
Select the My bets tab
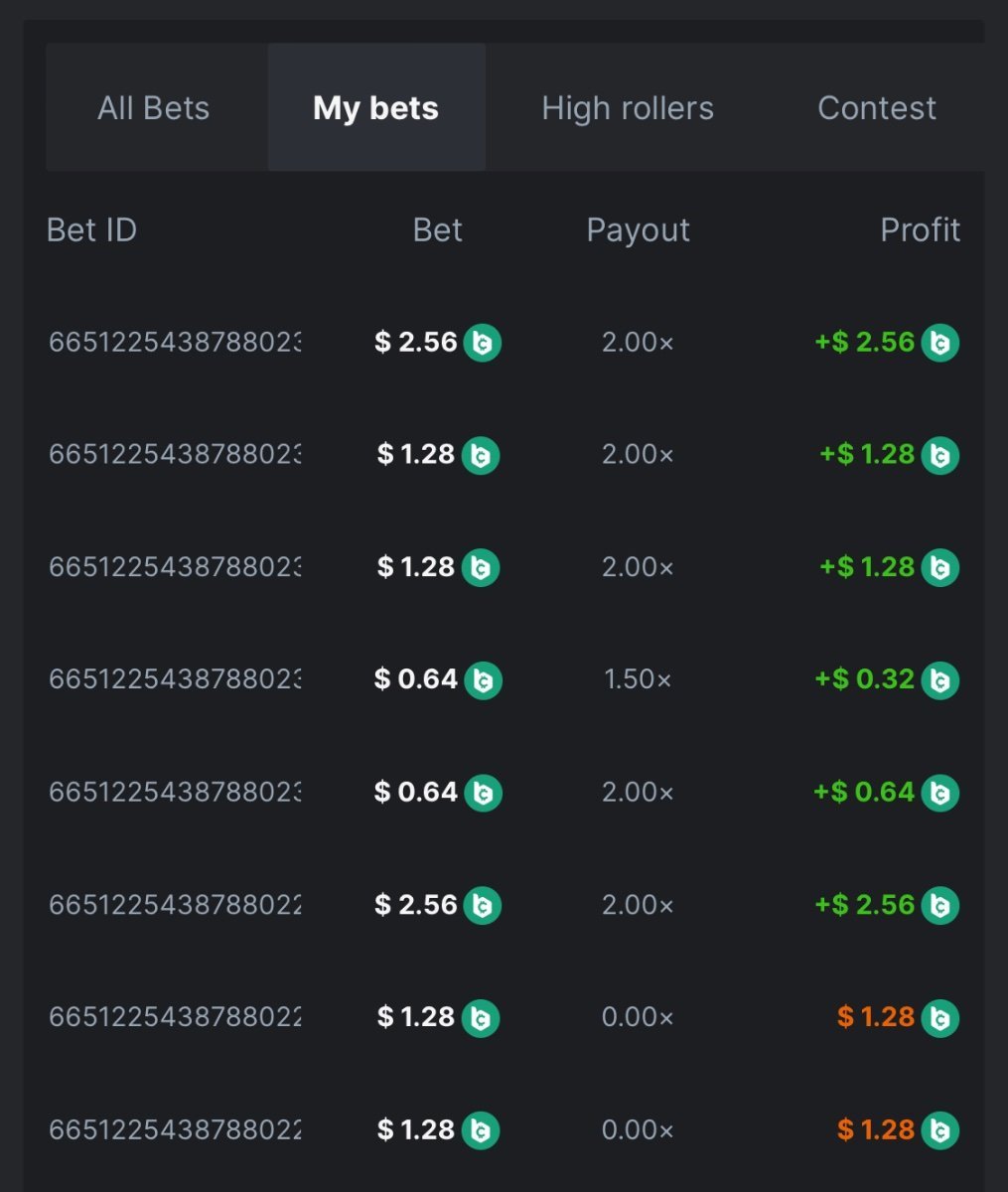click(375, 108)
